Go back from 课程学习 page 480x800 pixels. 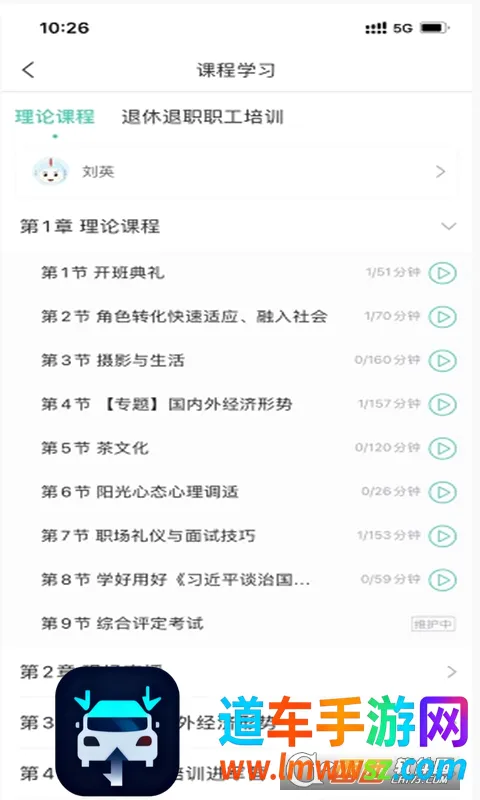pos(29,70)
